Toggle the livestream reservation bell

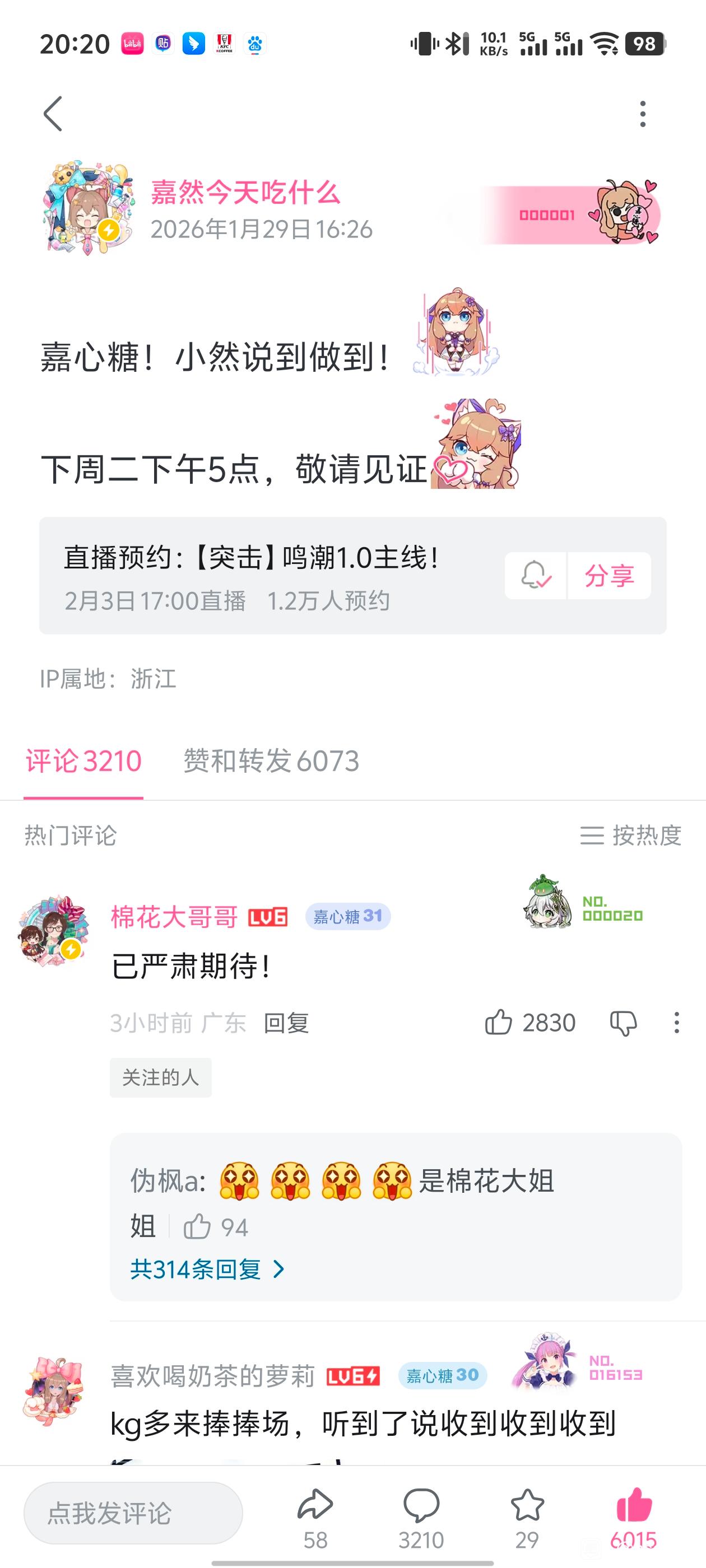point(536,575)
